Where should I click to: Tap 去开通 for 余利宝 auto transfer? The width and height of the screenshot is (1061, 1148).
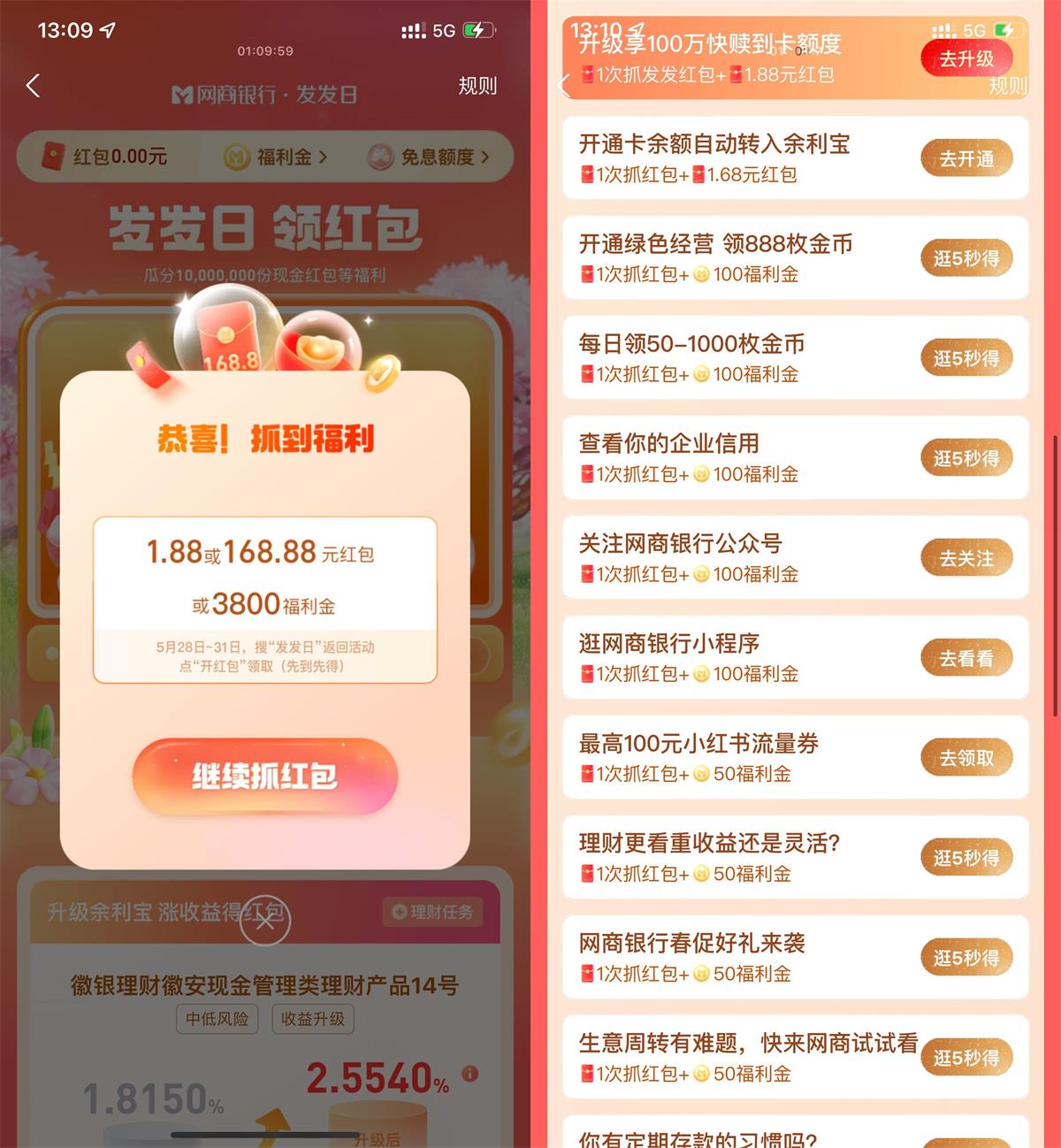(966, 158)
